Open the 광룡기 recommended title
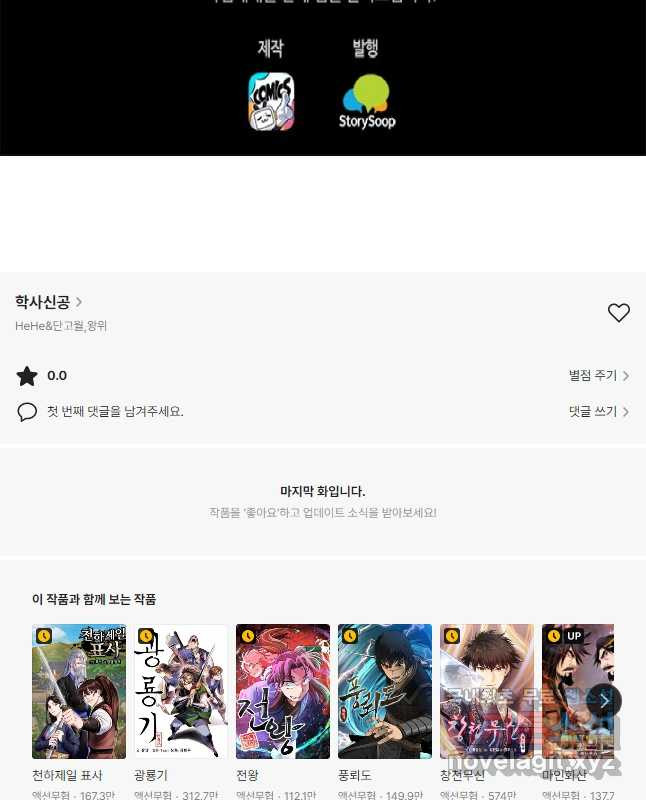The height and width of the screenshot is (800, 646). click(x=181, y=692)
